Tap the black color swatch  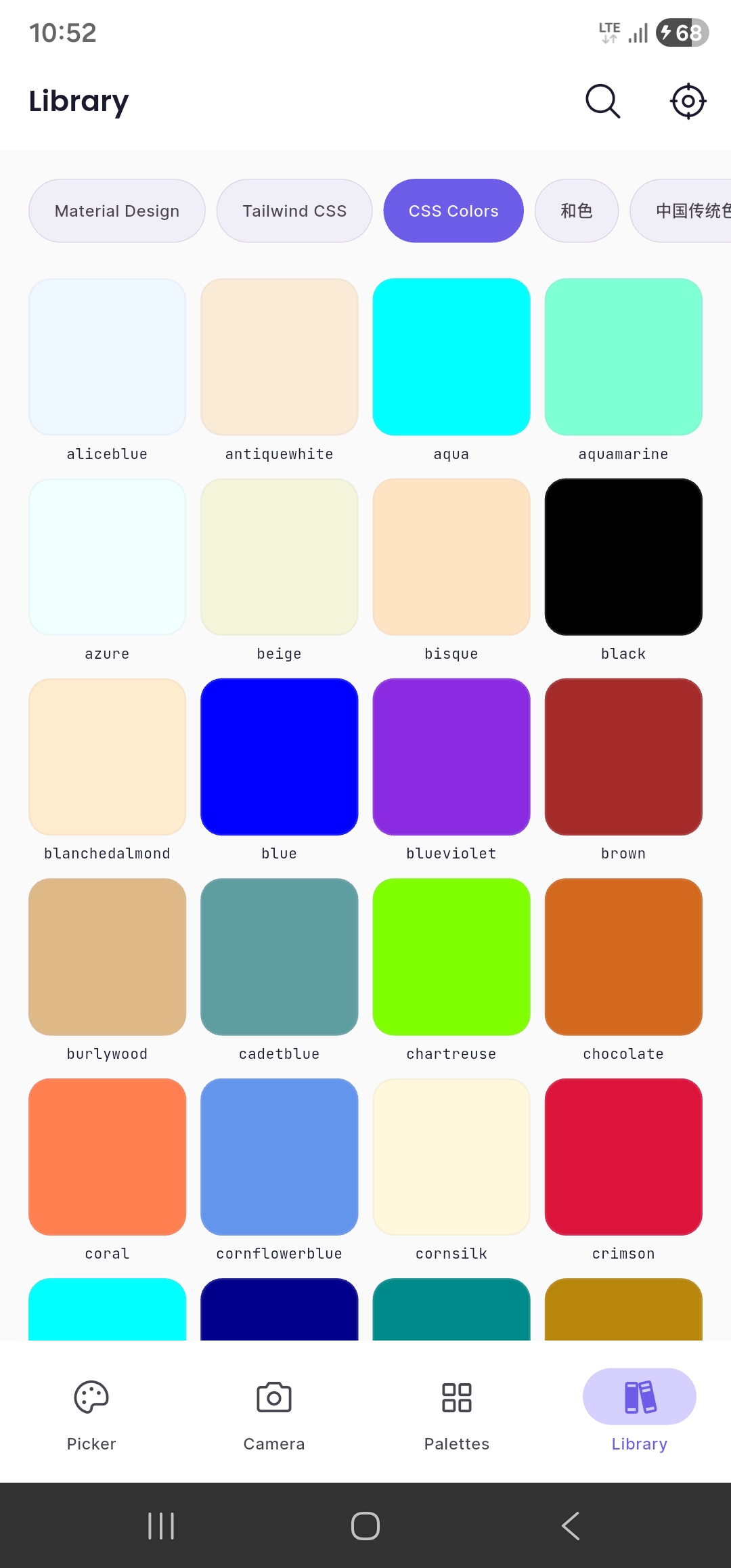click(623, 557)
